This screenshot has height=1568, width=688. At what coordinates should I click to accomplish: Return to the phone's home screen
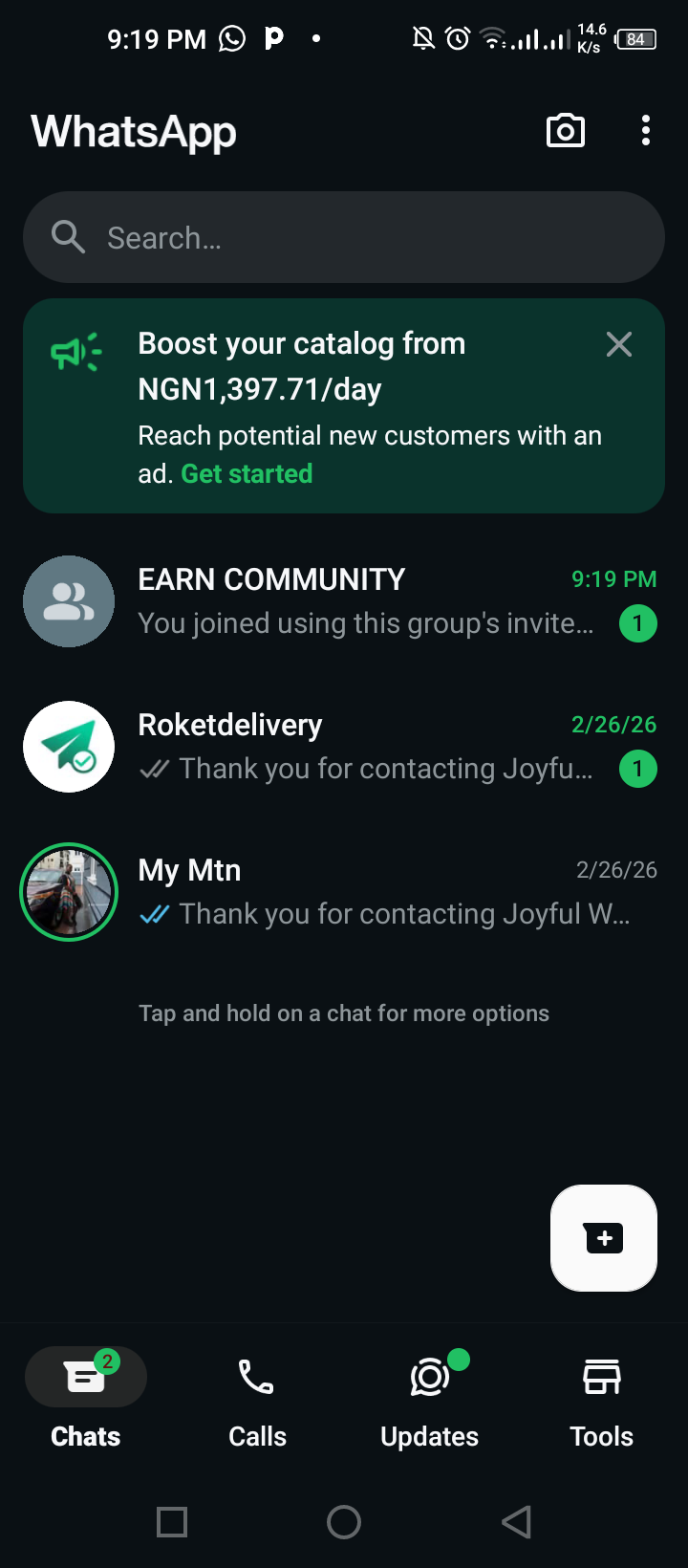[x=344, y=1522]
